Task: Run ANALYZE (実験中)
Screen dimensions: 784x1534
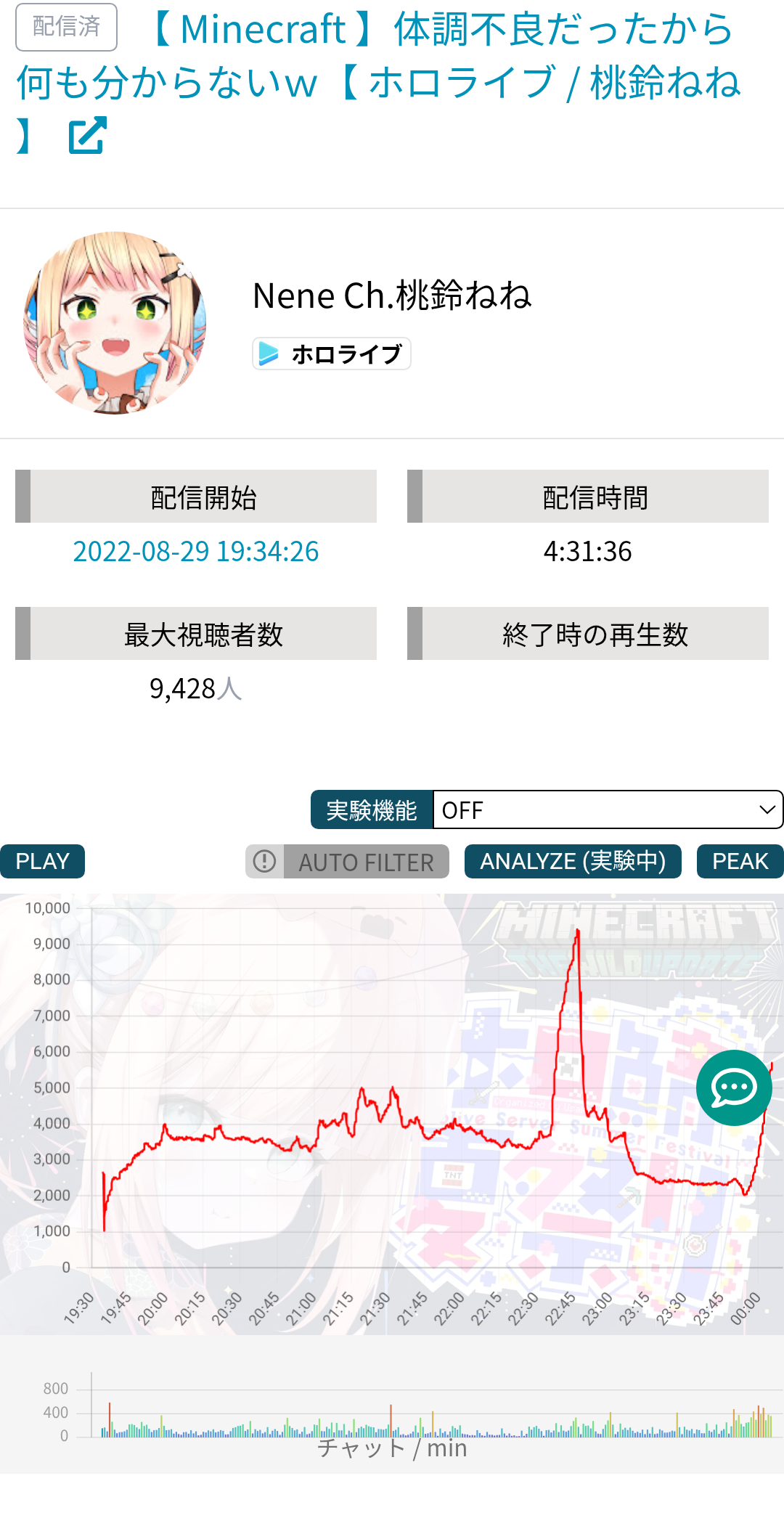Action: [573, 861]
